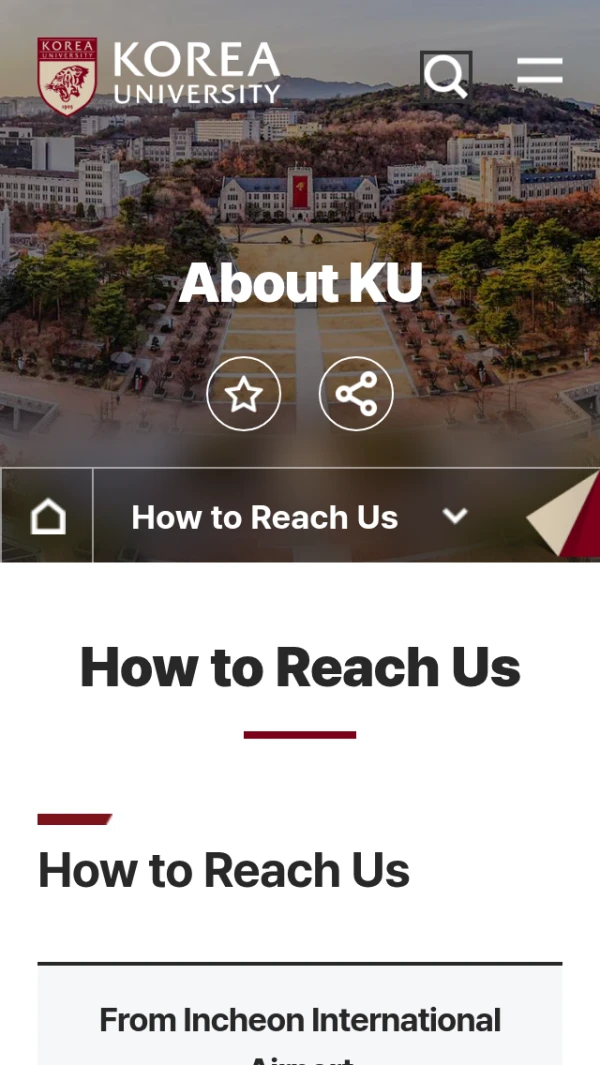Share this page
The height and width of the screenshot is (1065, 600).
pos(356,395)
